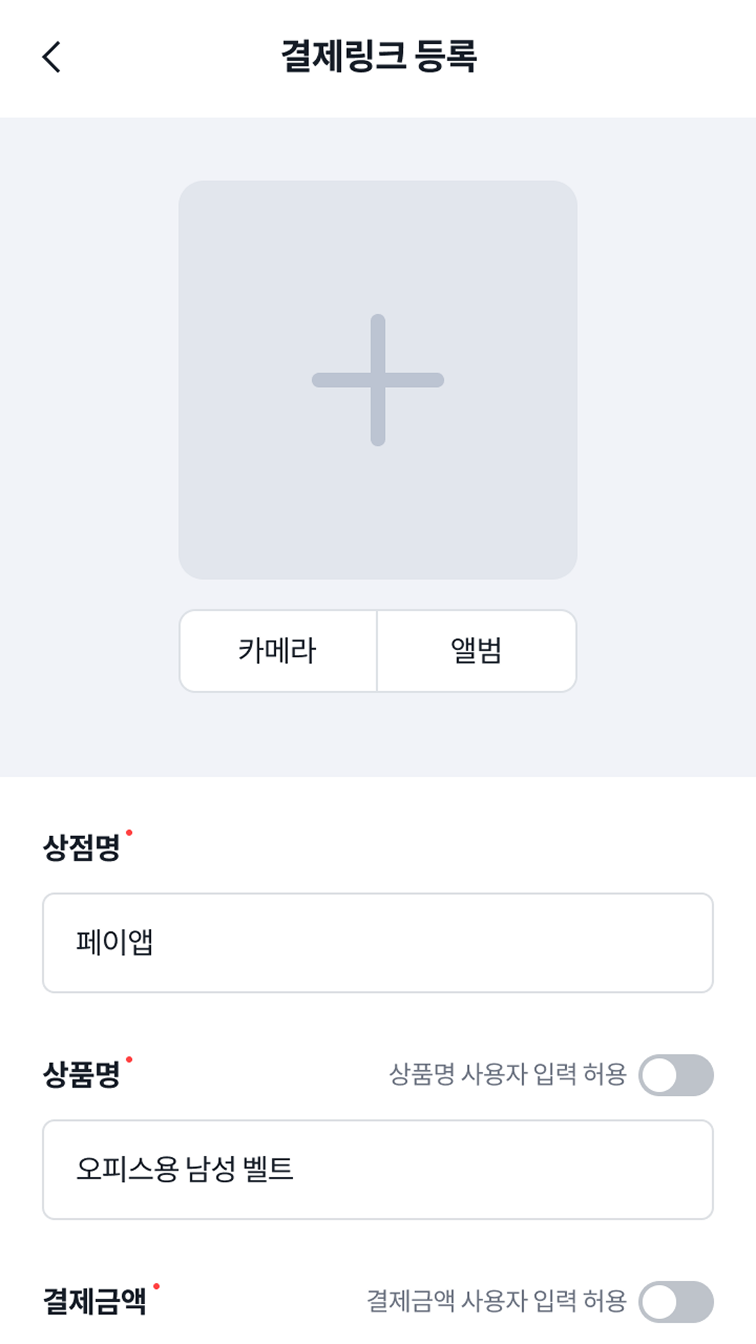756x1344 pixels.
Task: Open the 앨범 option to pick a photo
Action: [x=477, y=650]
